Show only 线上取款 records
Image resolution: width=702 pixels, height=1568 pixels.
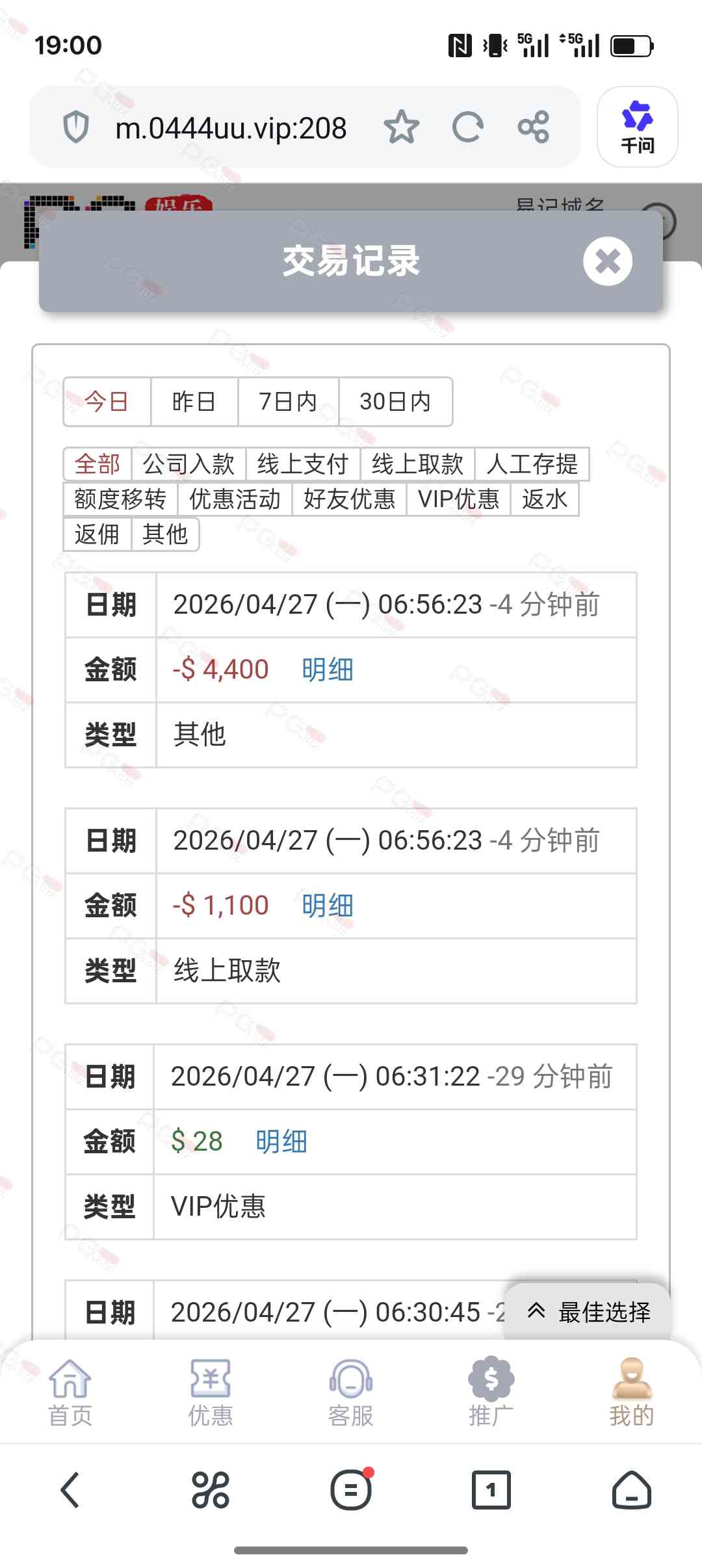417,464
